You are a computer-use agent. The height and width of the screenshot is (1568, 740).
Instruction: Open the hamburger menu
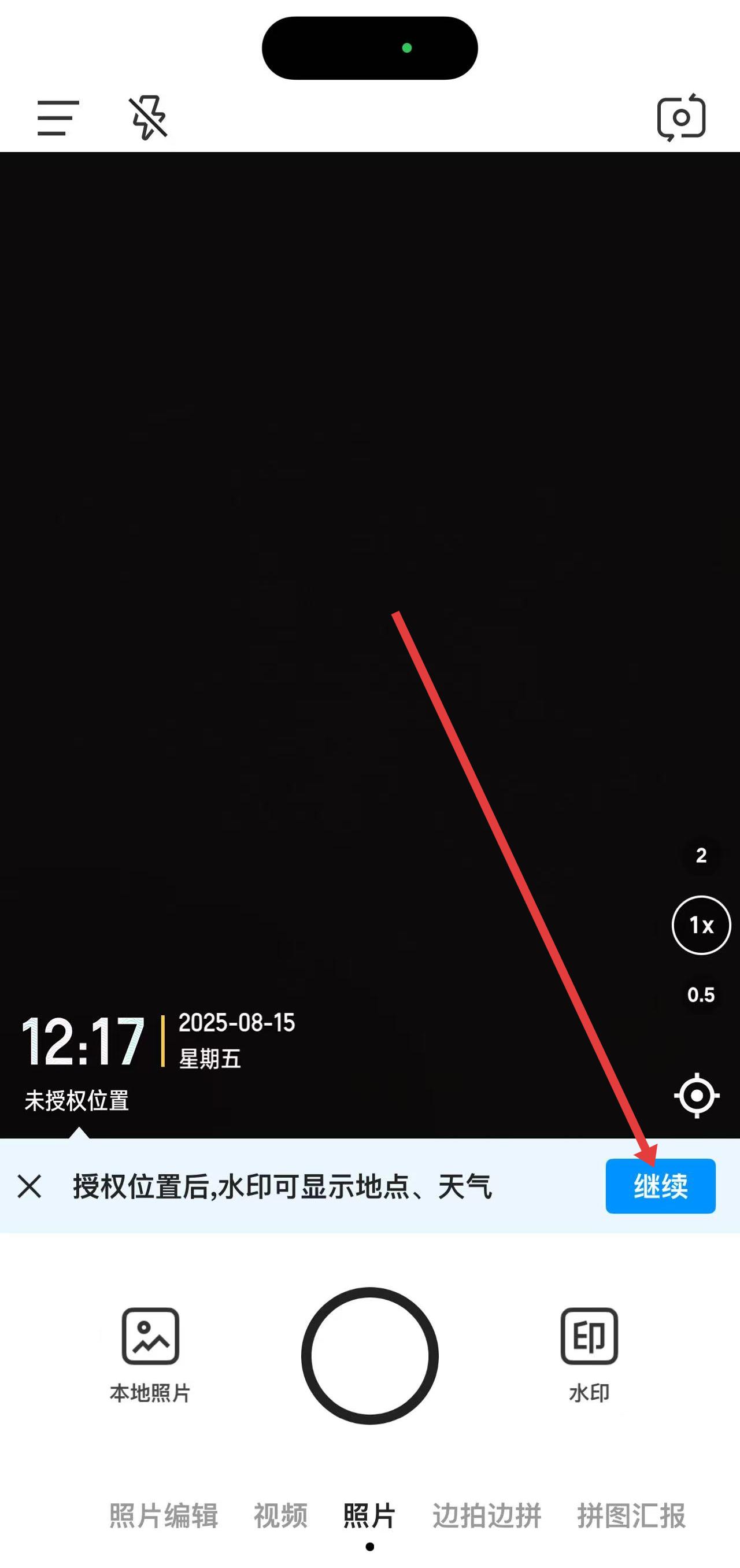coord(58,117)
